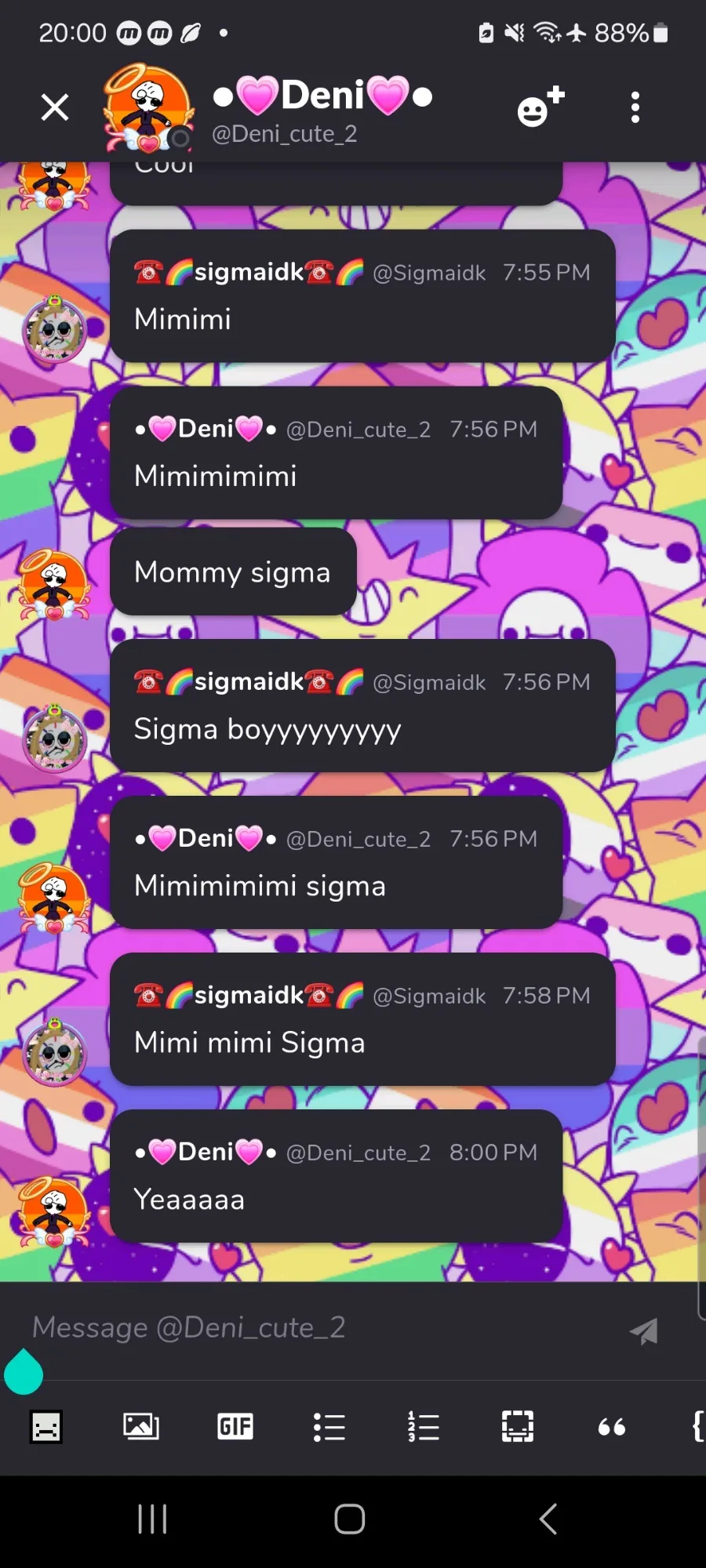Select the "Mommy sigma" message bubble
The height and width of the screenshot is (1568, 706).
[233, 572]
